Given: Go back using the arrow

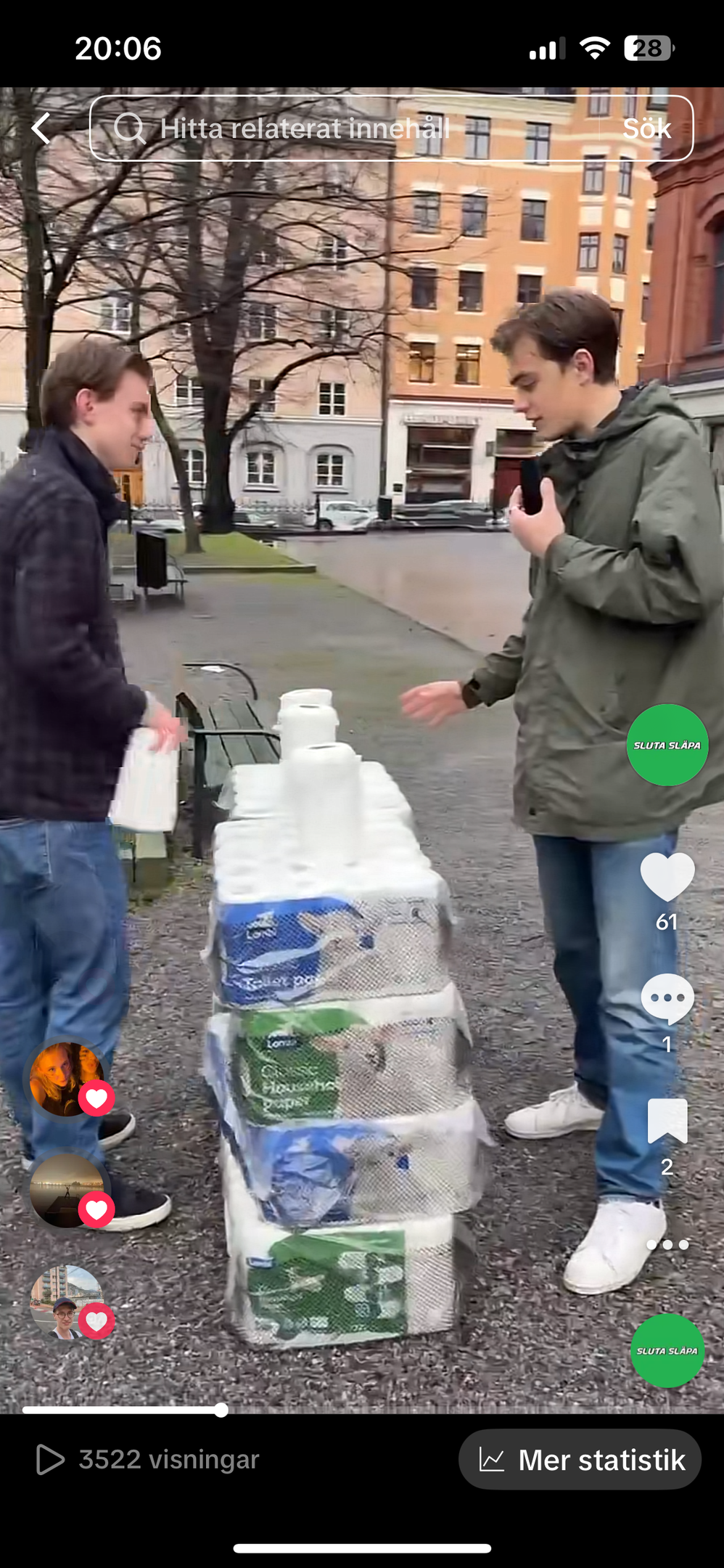Looking at the screenshot, I should coord(41,128).
